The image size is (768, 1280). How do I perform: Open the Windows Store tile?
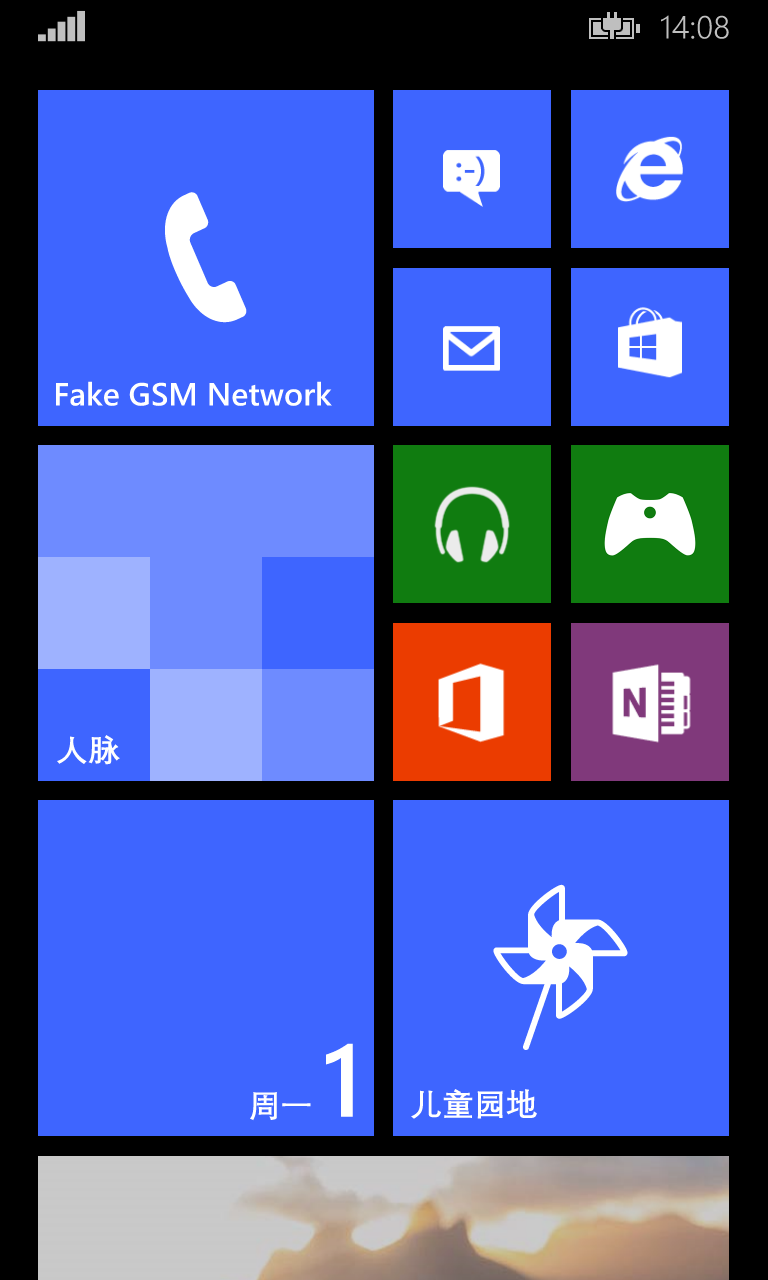649,347
